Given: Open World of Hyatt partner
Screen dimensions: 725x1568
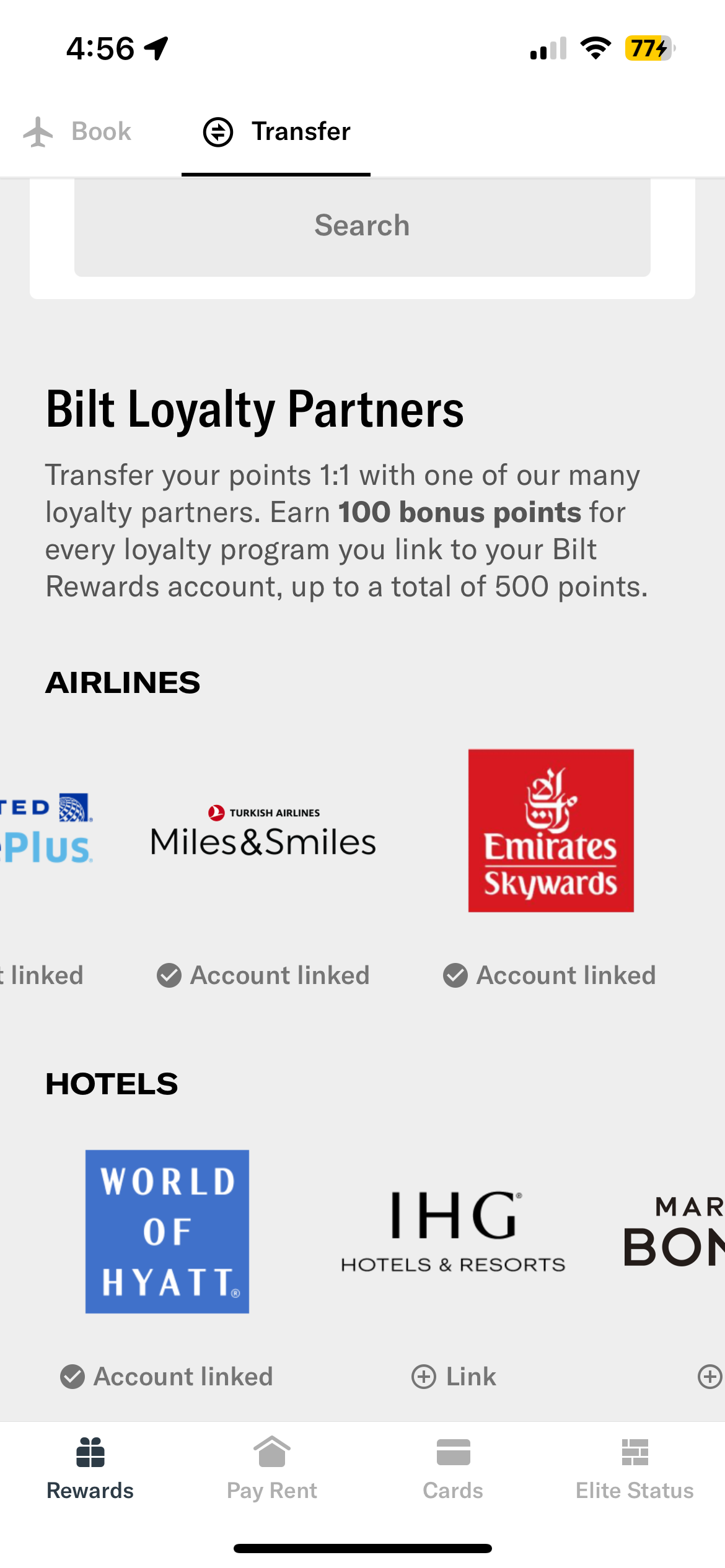Looking at the screenshot, I should 167,1231.
